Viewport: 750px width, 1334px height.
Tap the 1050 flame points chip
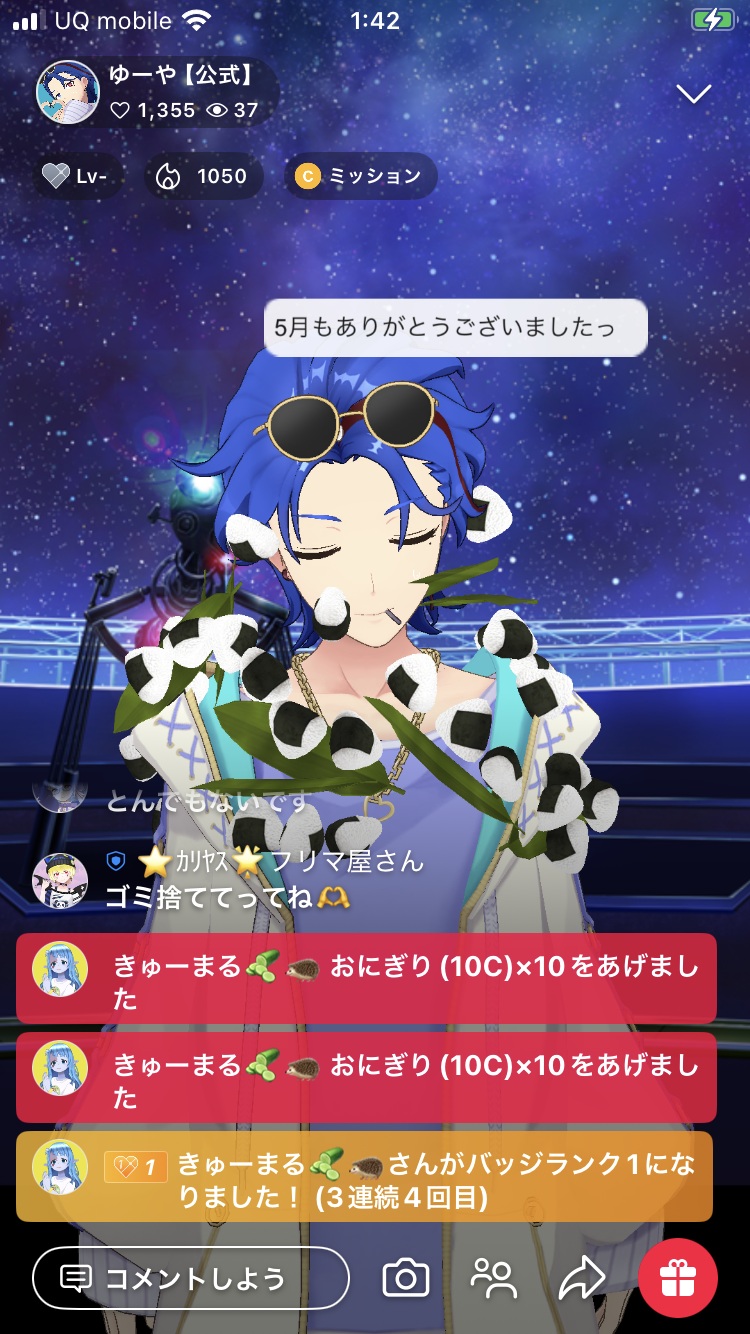click(204, 177)
